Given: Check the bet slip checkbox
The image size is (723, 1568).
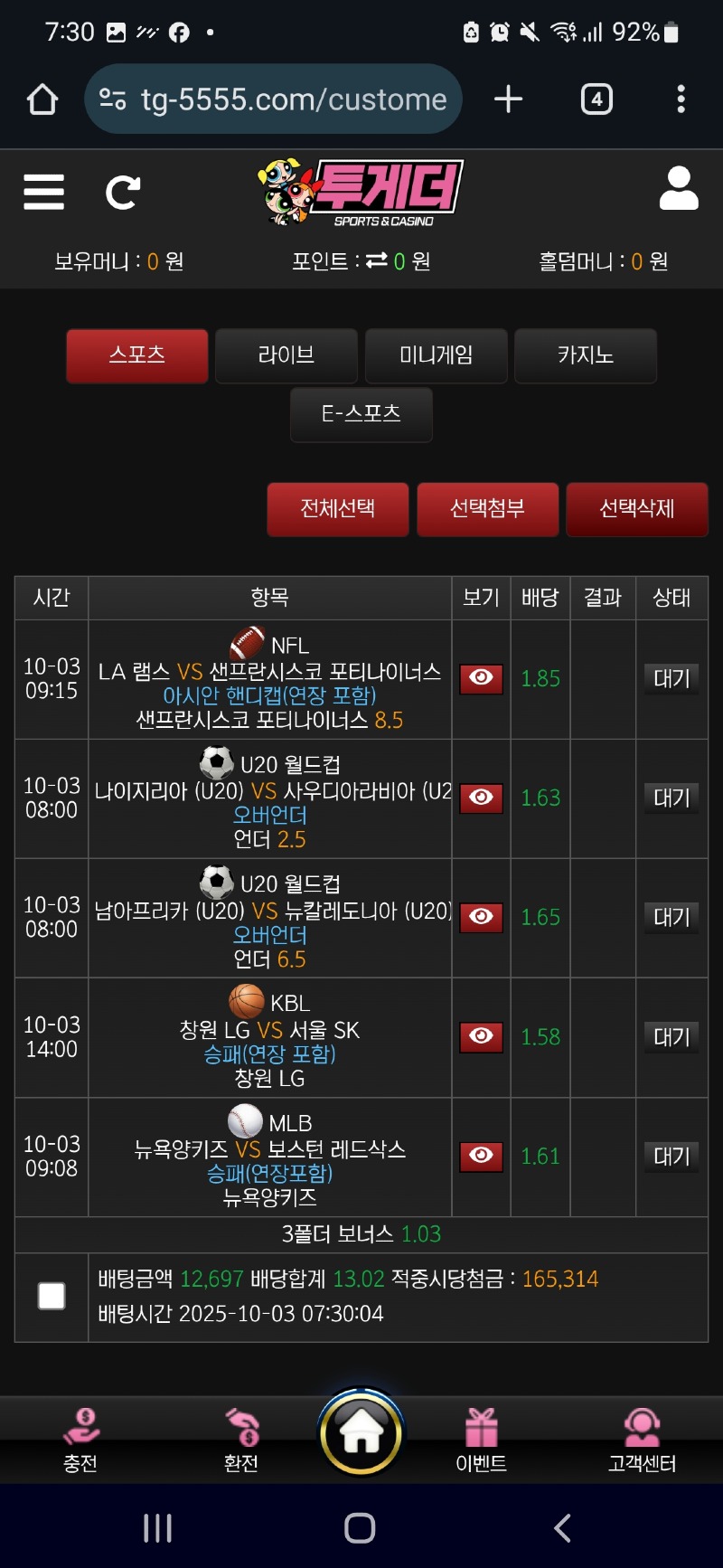Looking at the screenshot, I should pos(52,1296).
